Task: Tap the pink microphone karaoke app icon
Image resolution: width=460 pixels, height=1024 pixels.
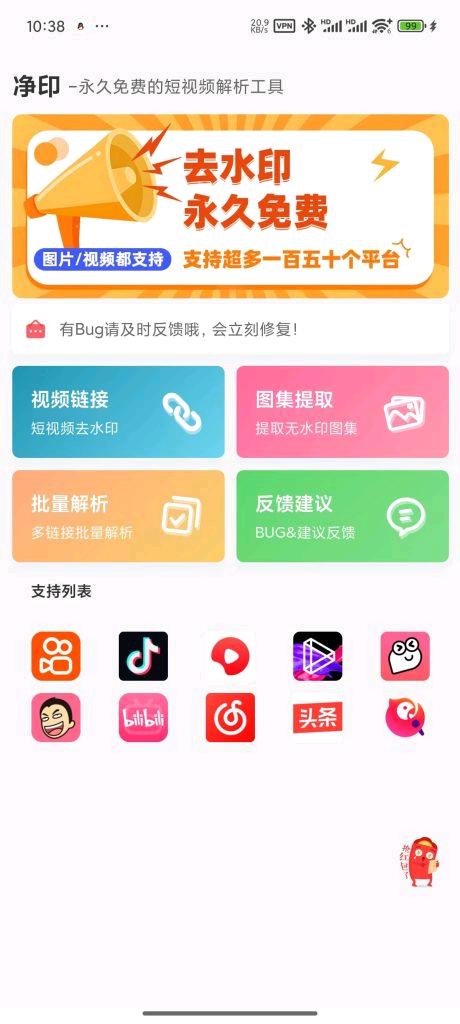Action: (405, 717)
